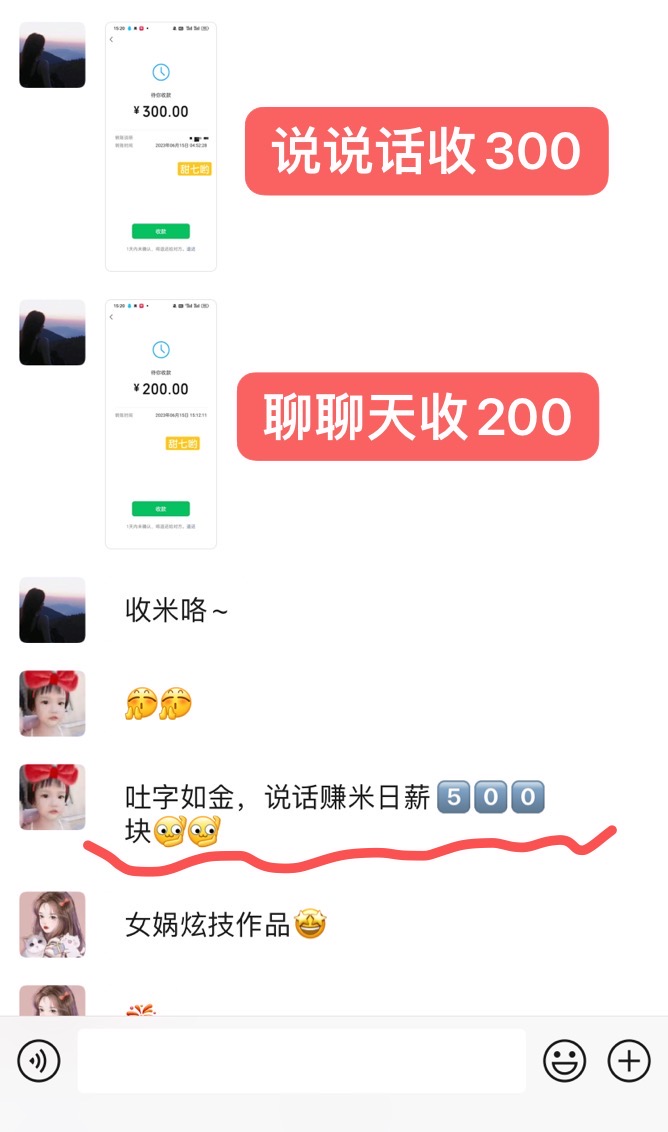This screenshot has height=1132, width=668.
Task: View profile of sender of 收米咯 message
Action: (x=52, y=610)
